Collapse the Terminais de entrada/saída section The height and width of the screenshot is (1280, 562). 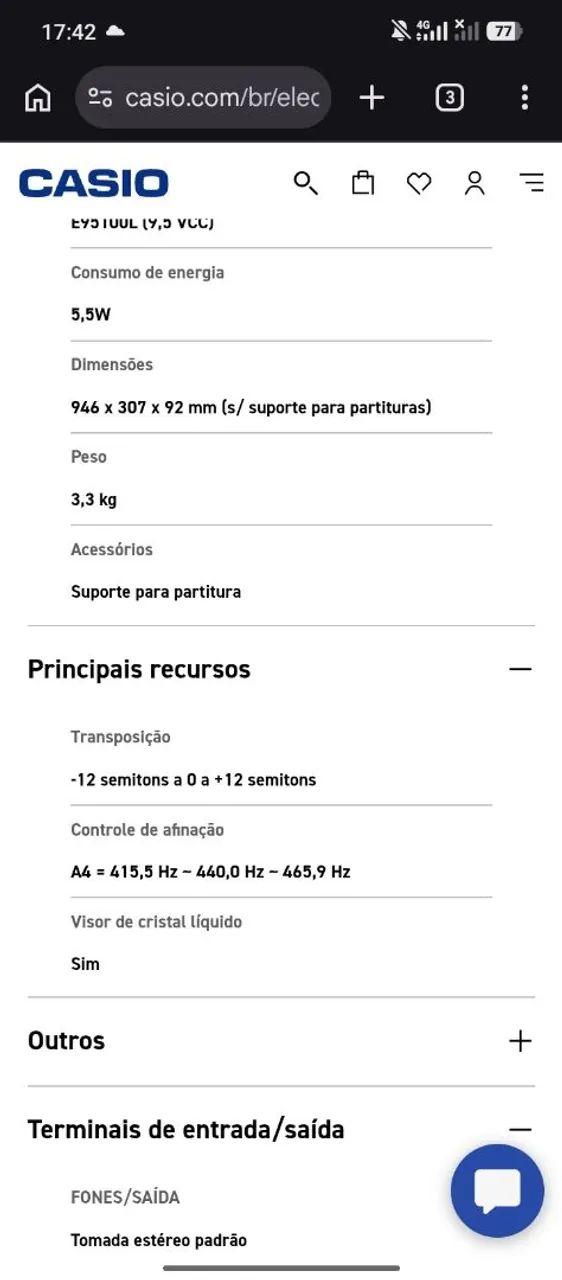(x=520, y=1130)
